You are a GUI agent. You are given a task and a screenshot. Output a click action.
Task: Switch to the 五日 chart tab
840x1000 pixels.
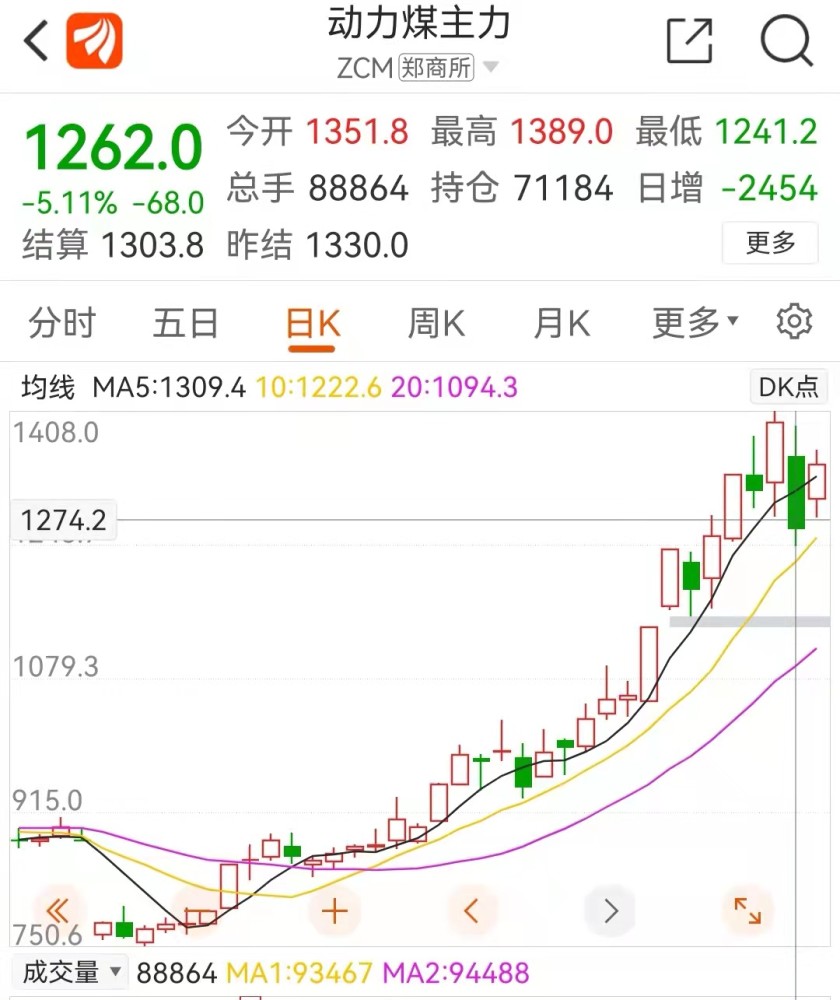point(186,324)
